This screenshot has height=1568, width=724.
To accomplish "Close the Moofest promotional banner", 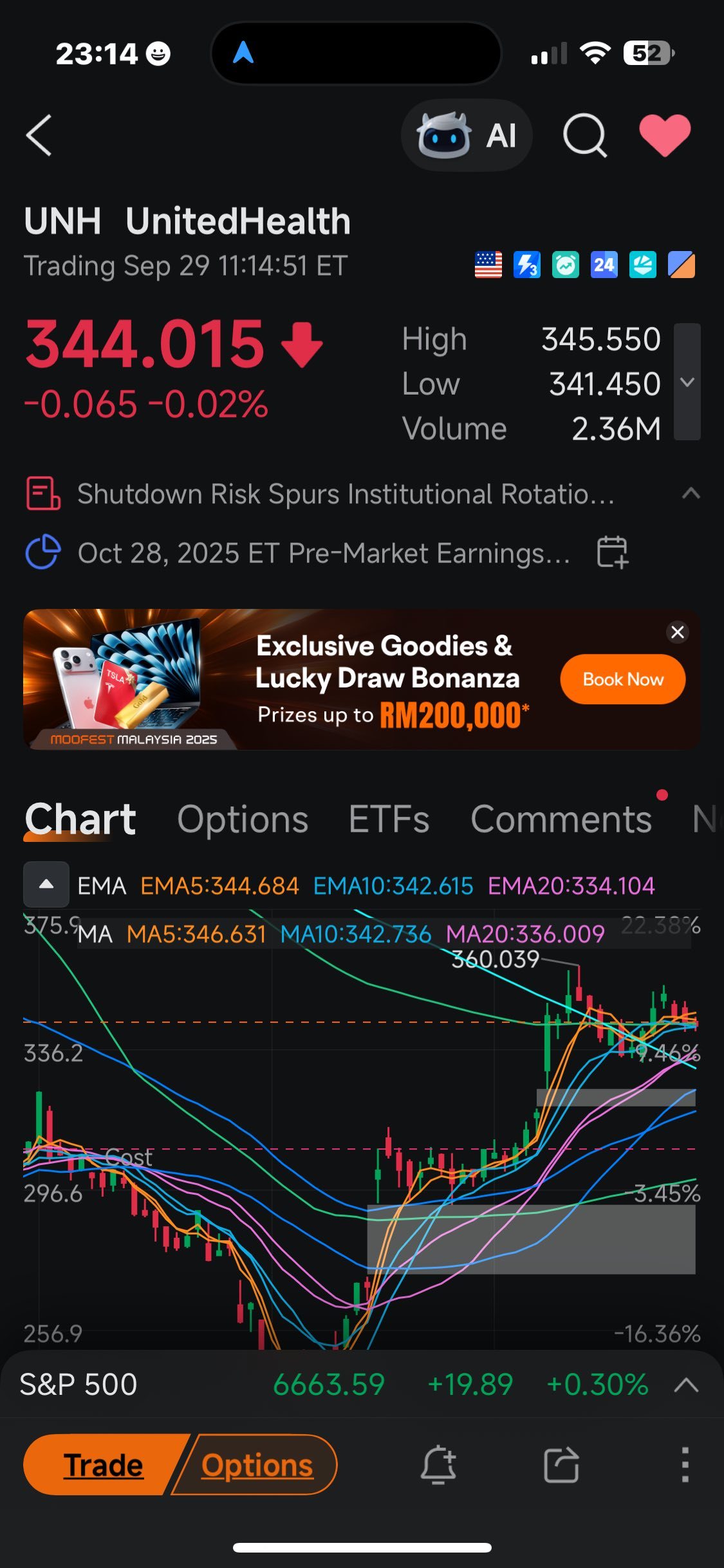I will 677,632.
